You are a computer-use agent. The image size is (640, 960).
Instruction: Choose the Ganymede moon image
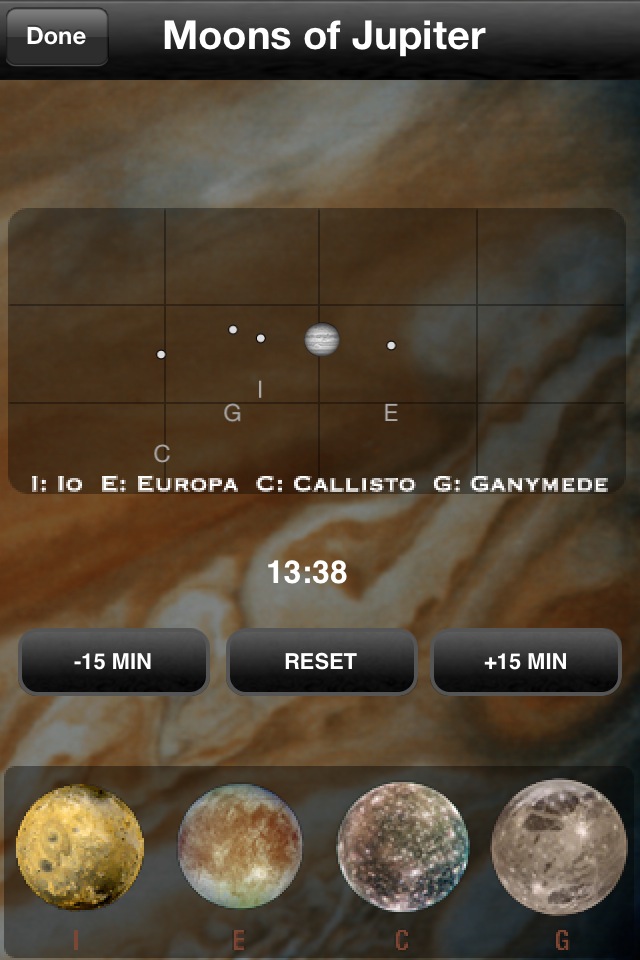(x=559, y=847)
